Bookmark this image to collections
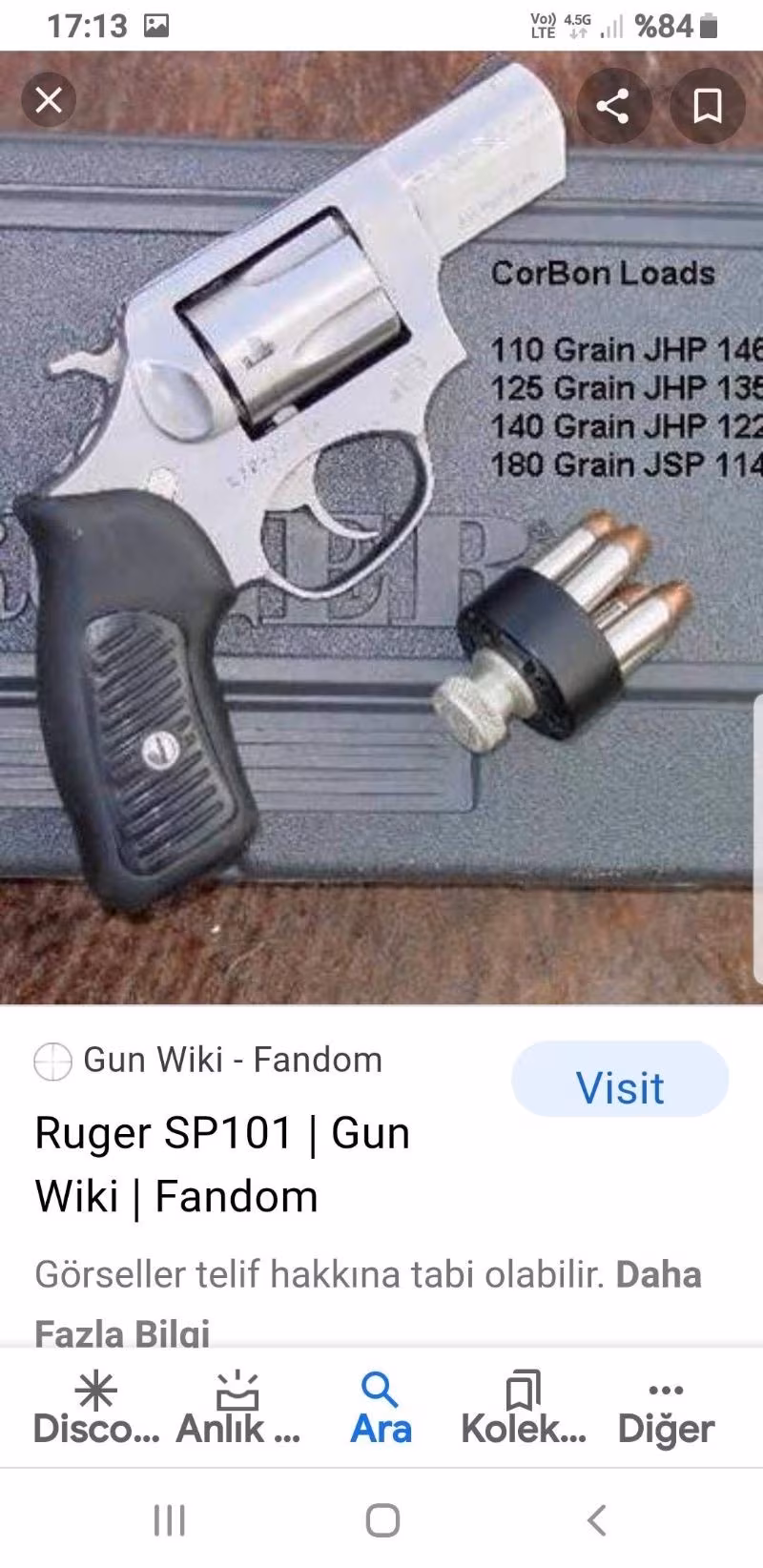Viewport: 763px width, 1568px height. point(707,105)
